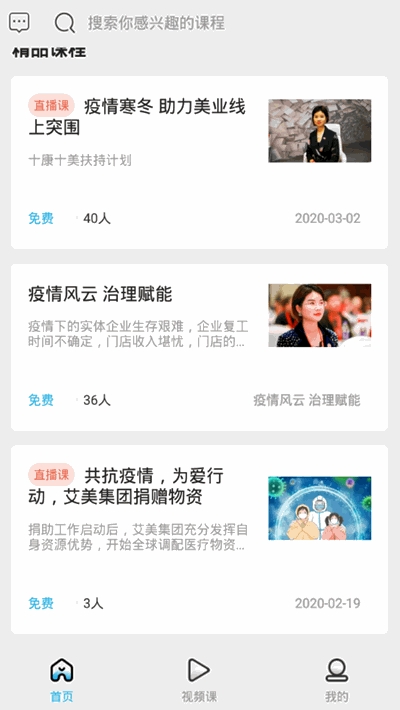Open the messages icon at top left
Screen dimensions: 400x710
(x=19, y=22)
